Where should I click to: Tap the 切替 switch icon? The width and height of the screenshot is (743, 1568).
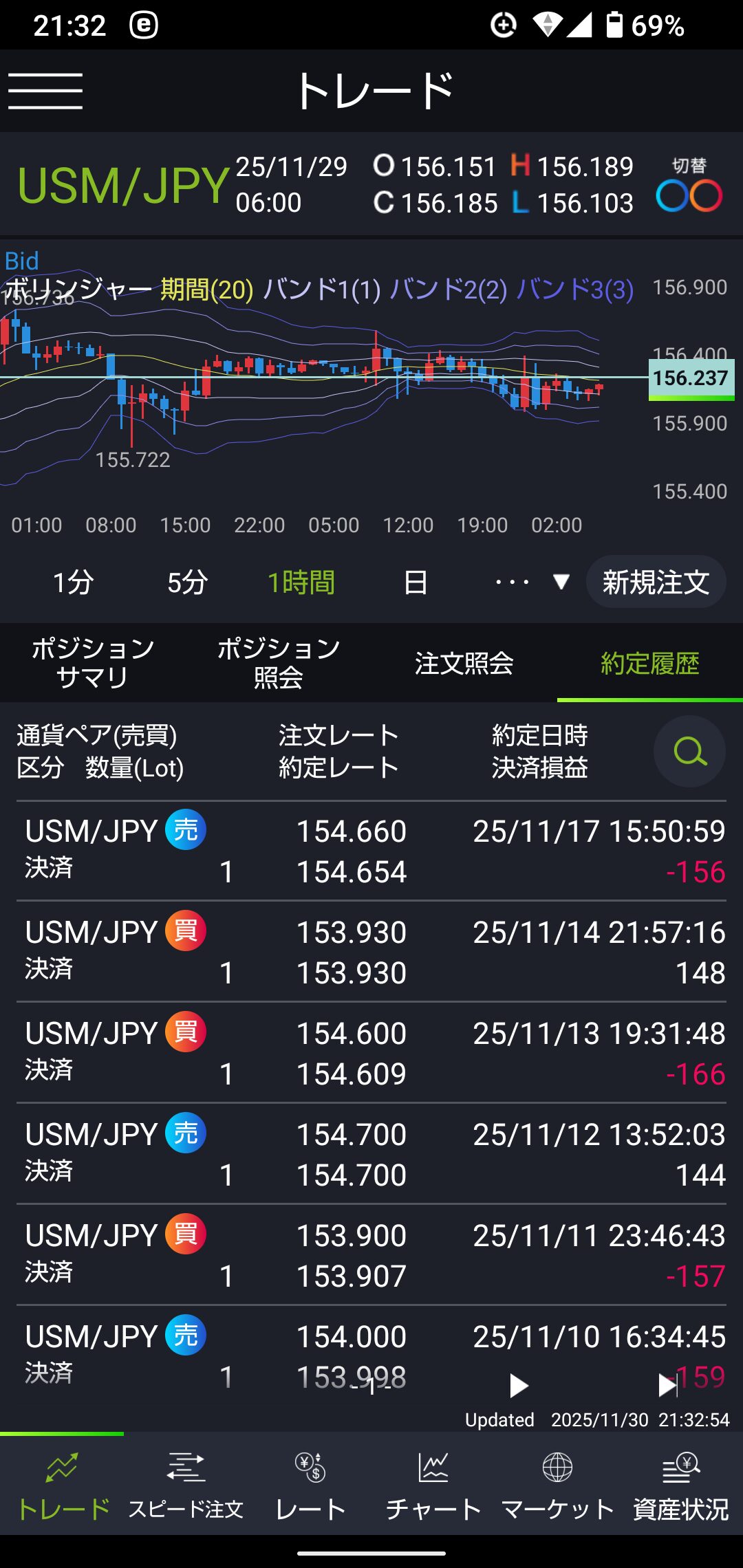click(689, 186)
